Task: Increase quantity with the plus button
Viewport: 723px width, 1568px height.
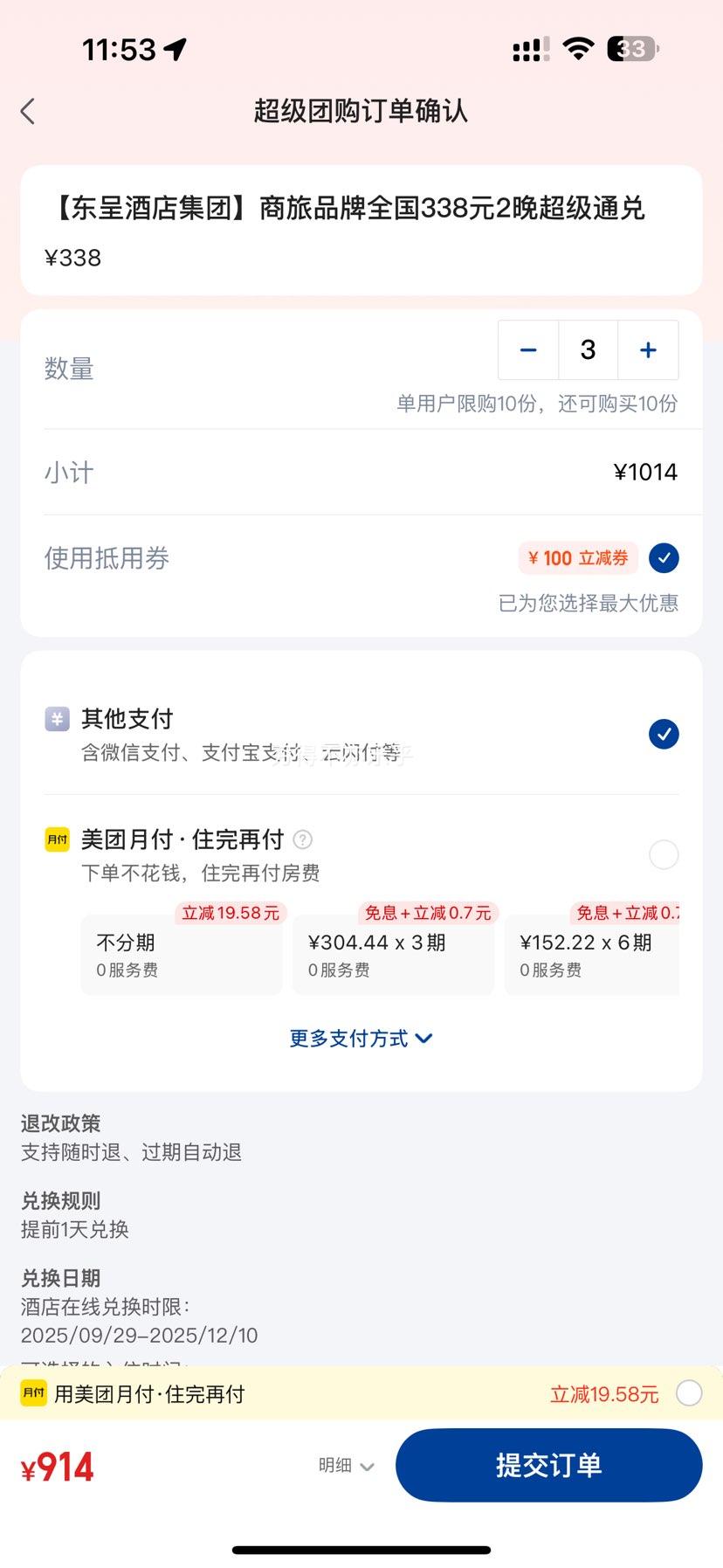Action: point(648,350)
